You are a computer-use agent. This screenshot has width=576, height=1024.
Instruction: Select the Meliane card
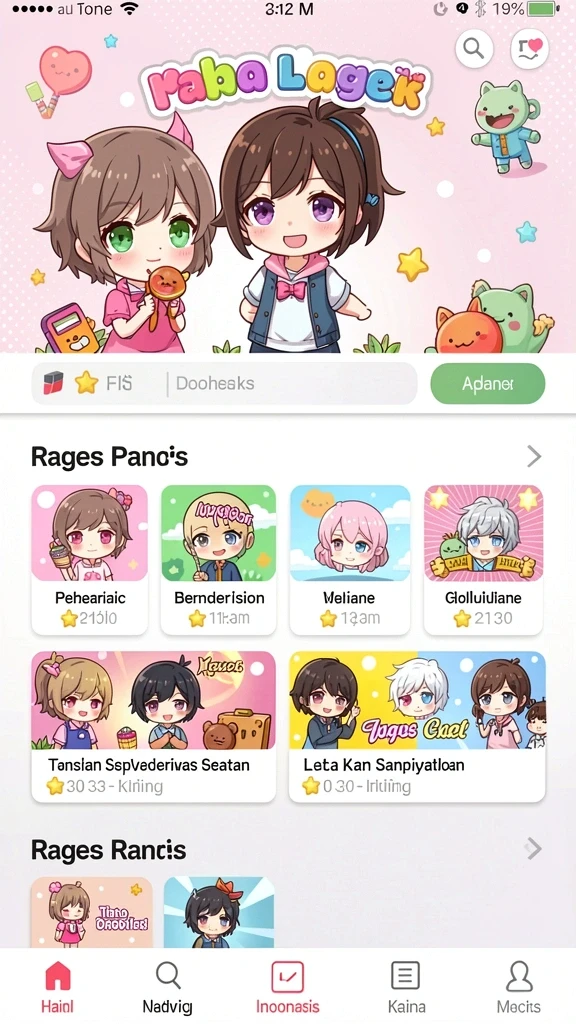349,560
